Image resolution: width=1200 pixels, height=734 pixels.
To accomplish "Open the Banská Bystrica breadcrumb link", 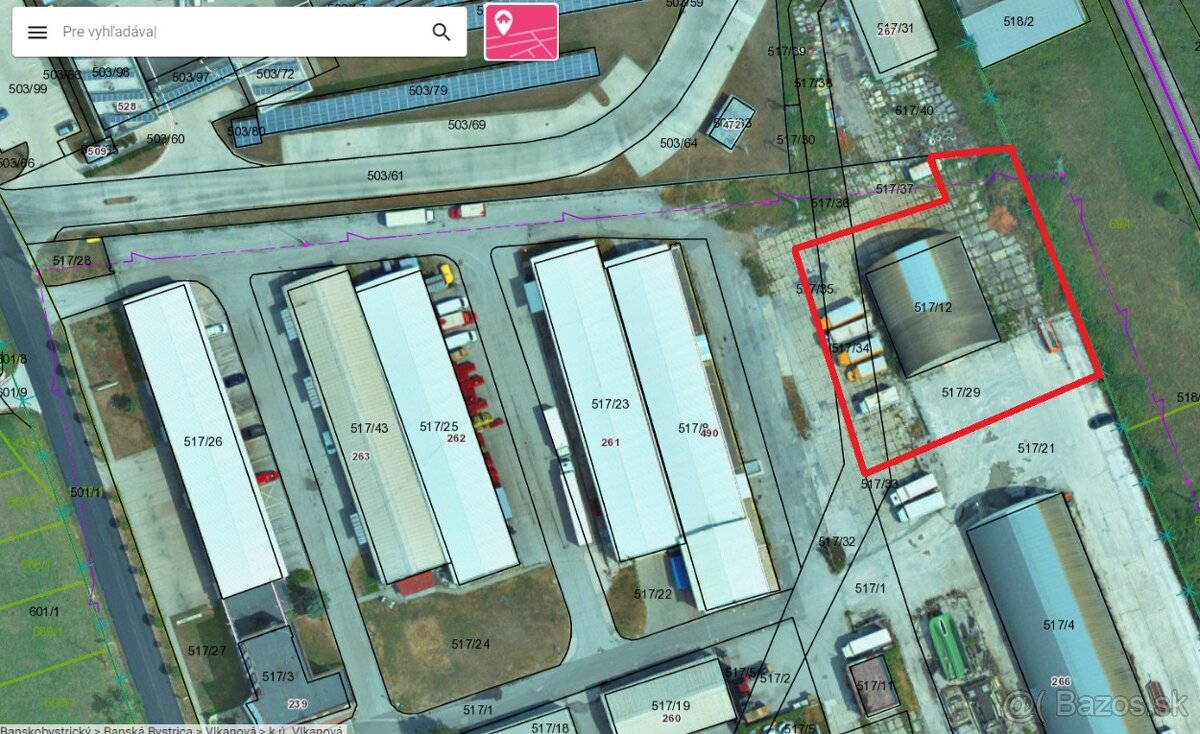I will [x=146, y=729].
